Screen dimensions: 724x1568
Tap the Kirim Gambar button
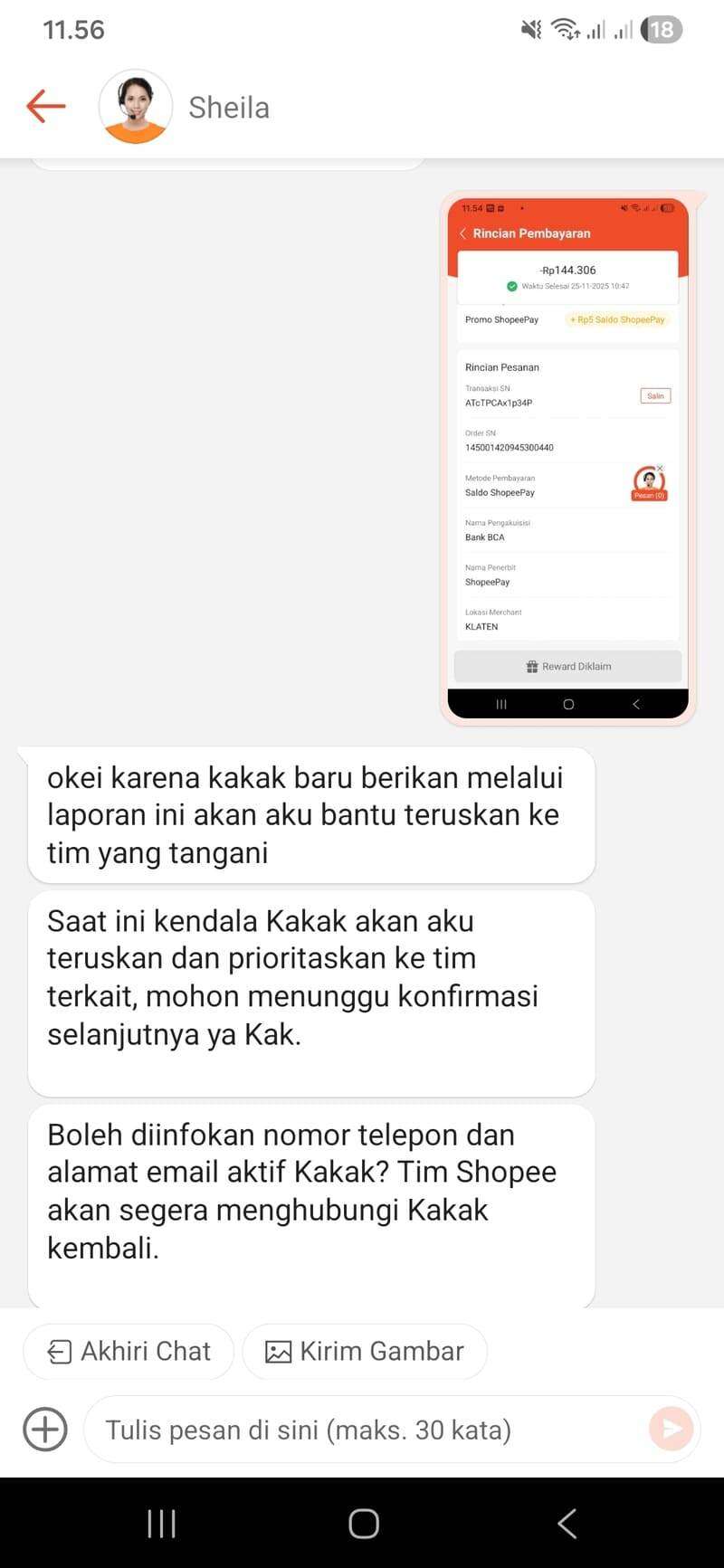pyautogui.click(x=365, y=1352)
